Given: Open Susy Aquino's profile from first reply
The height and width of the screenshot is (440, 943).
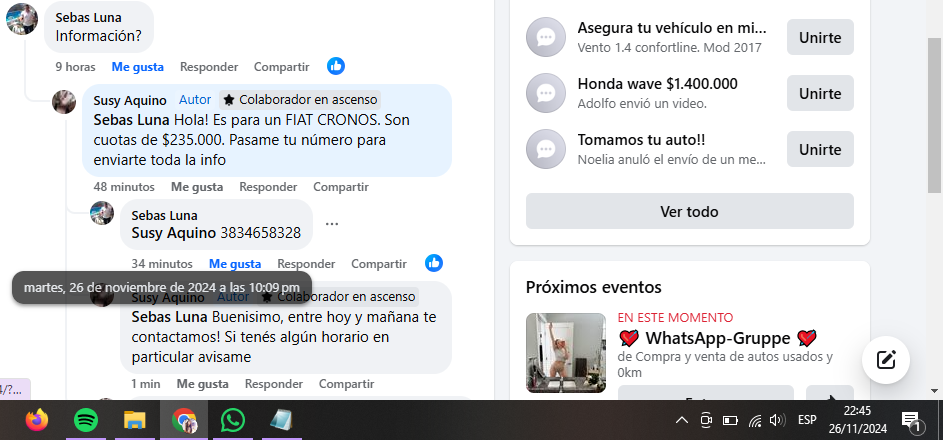Looking at the screenshot, I should pyautogui.click(x=131, y=100).
